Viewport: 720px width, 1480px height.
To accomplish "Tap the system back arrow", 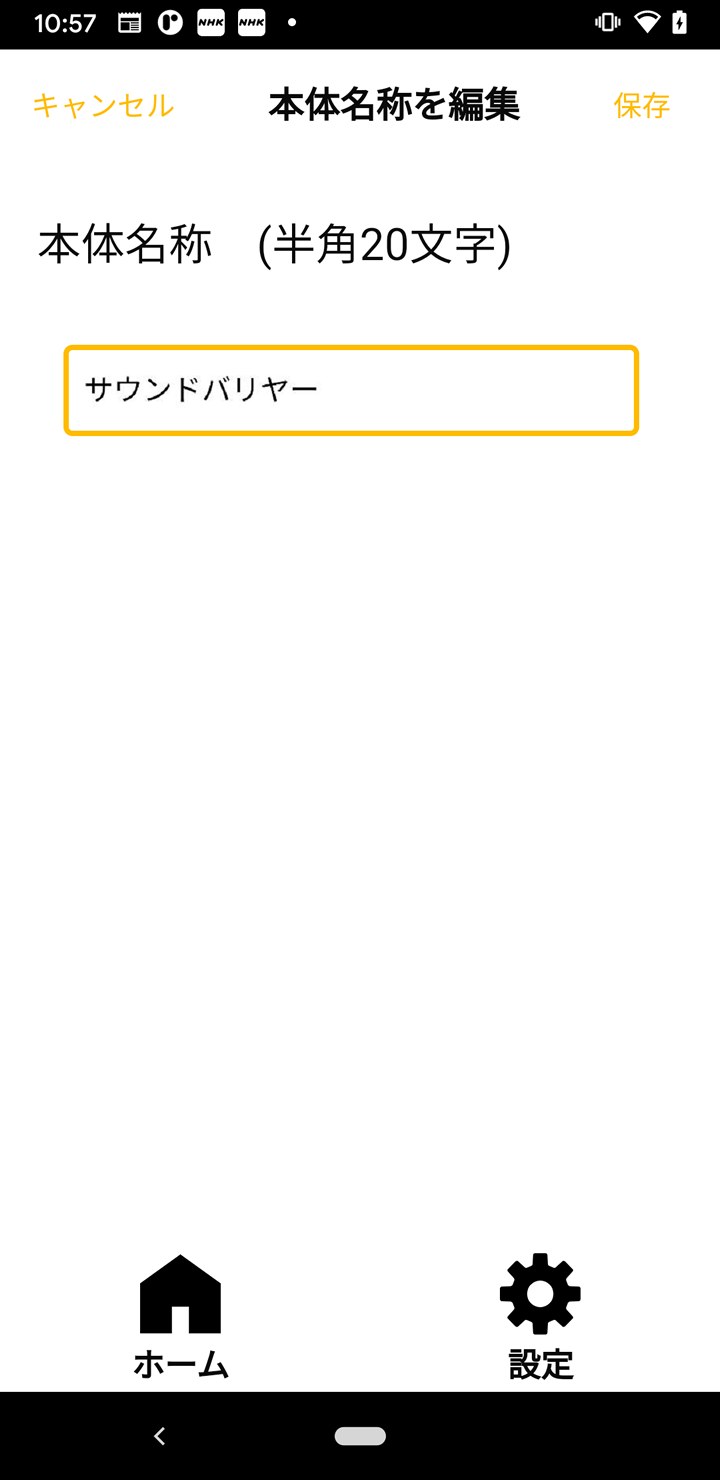I will tap(159, 1436).
